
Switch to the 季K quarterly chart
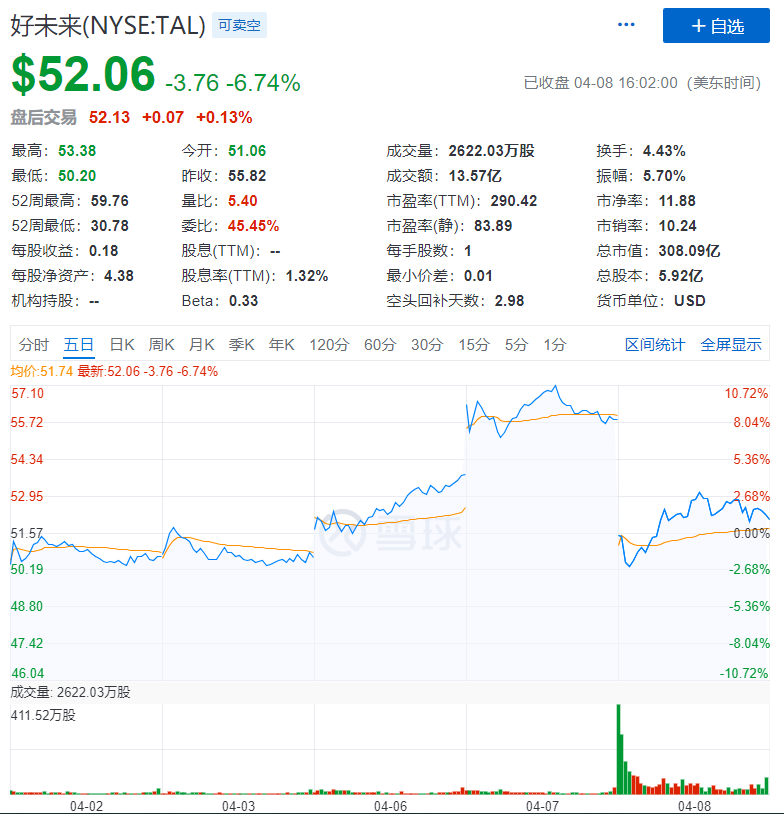(241, 345)
